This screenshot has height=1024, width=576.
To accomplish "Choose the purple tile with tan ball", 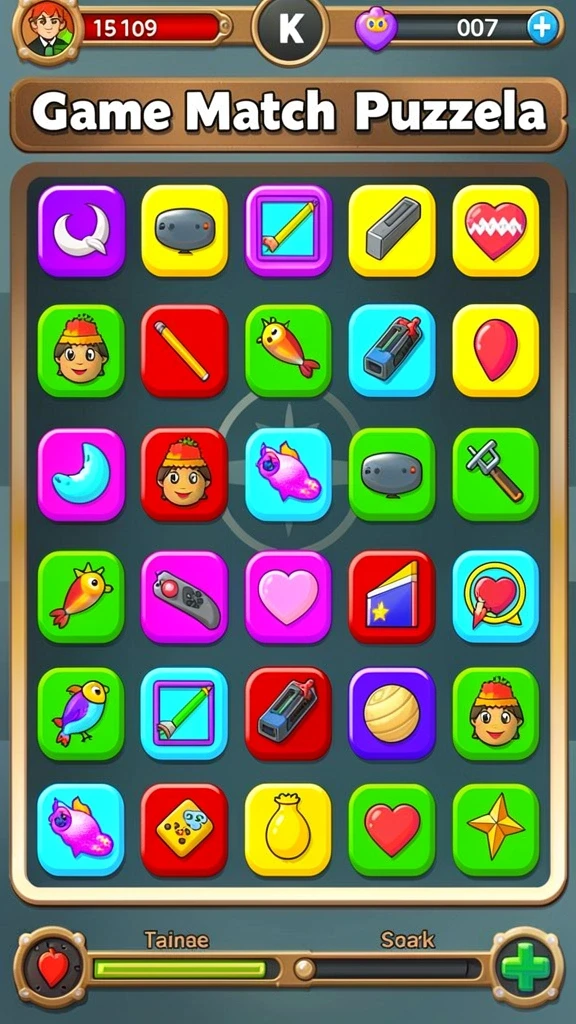I will click(x=392, y=713).
